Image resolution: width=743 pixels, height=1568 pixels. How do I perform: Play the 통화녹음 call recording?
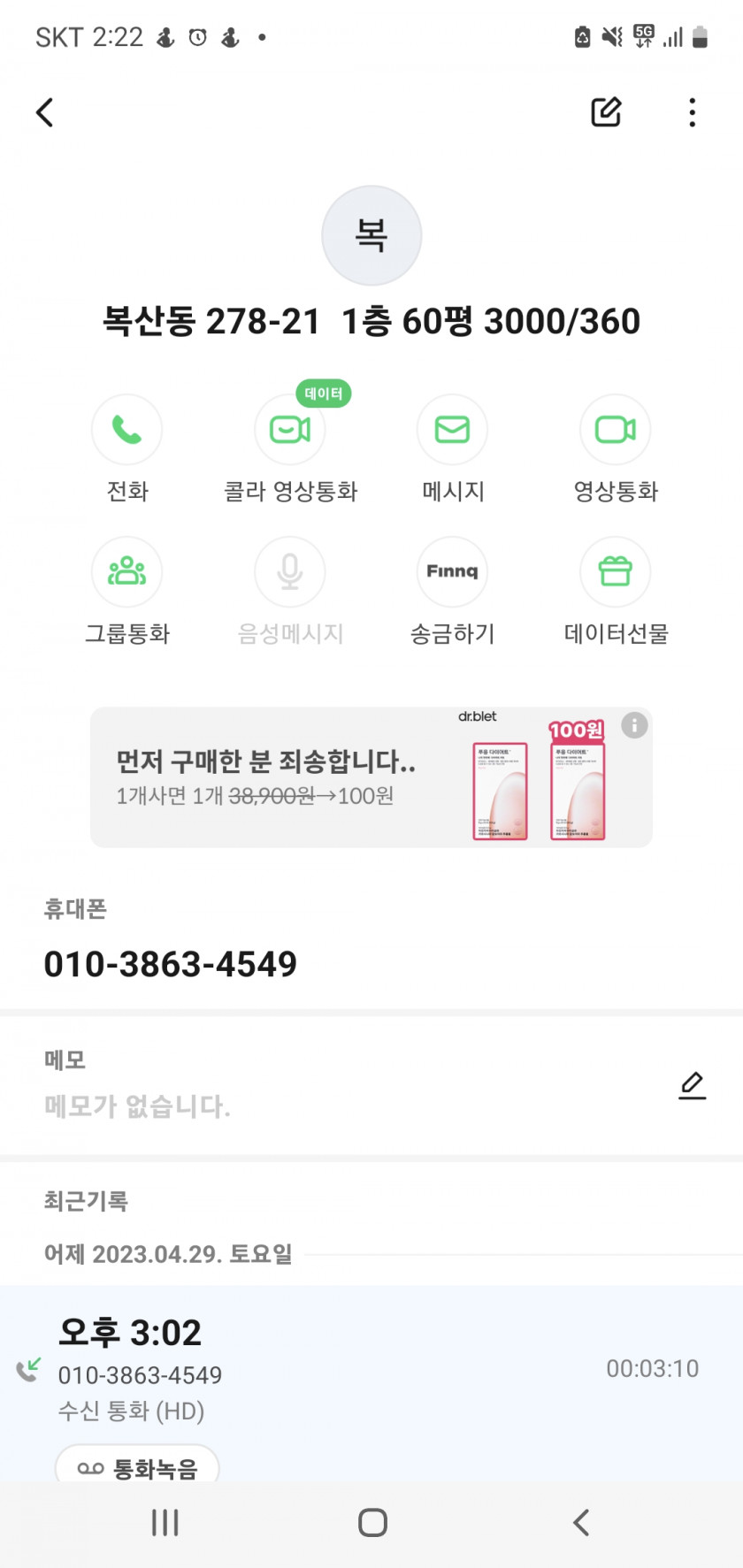pos(137,1467)
